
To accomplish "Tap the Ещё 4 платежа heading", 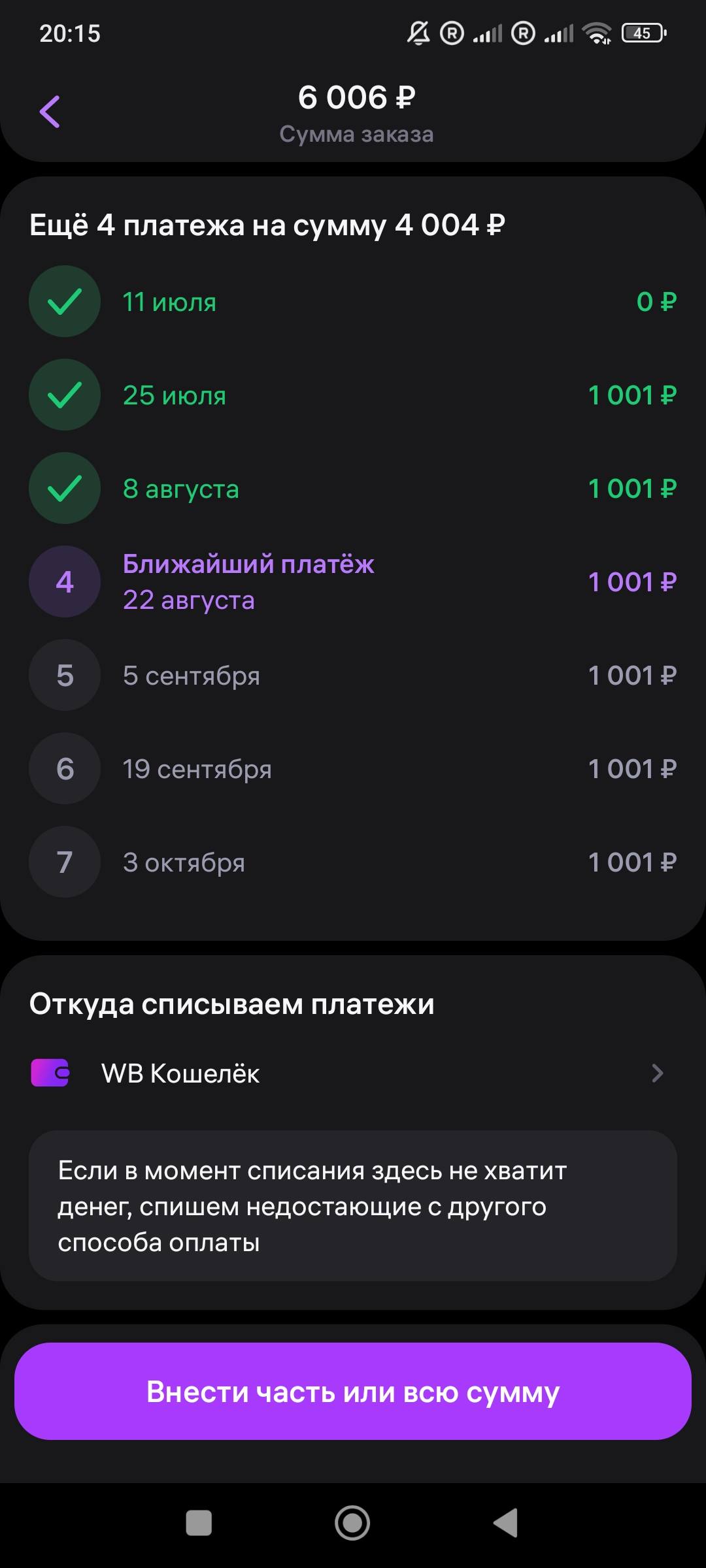I will point(268,225).
